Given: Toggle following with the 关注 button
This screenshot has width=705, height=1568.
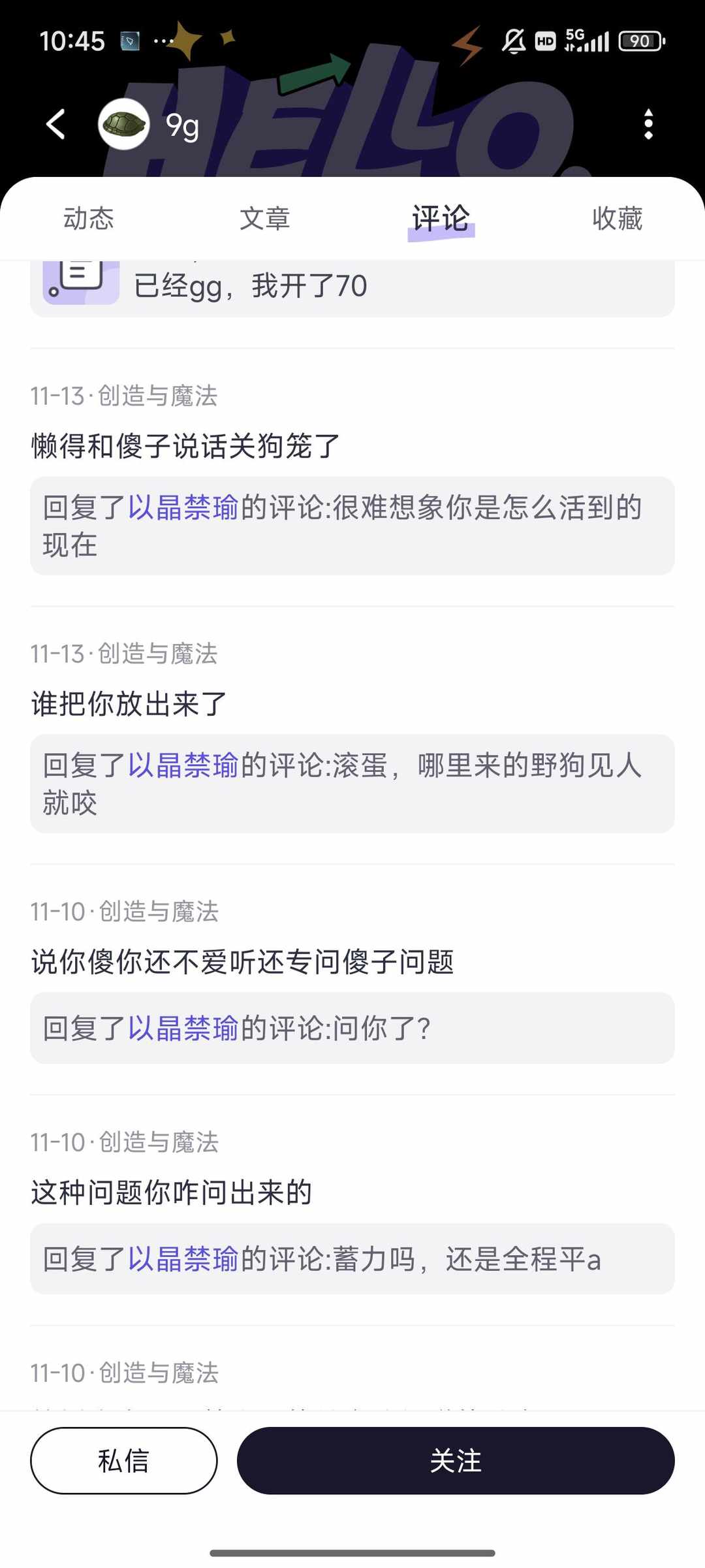Looking at the screenshot, I should [456, 1462].
